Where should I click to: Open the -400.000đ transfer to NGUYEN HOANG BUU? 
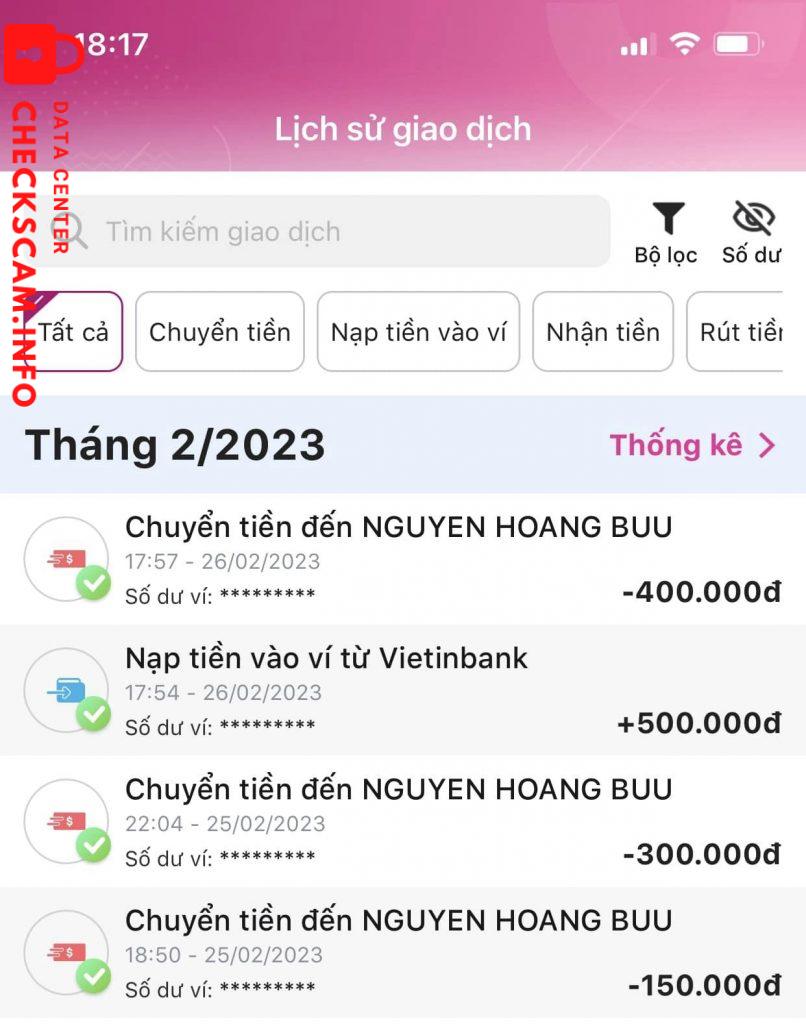point(402,559)
